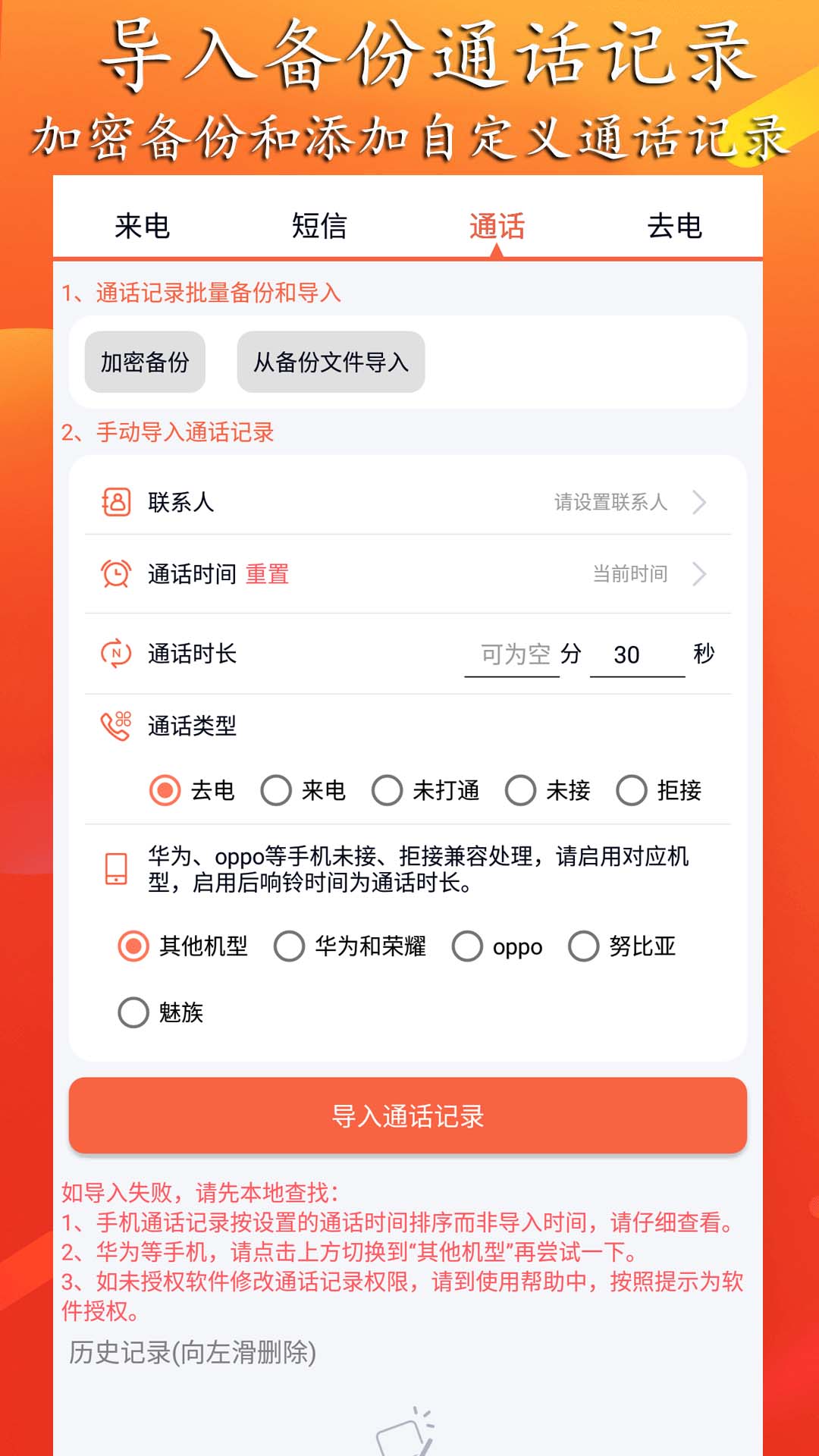Click the seconds input field showing 30
The width and height of the screenshot is (819, 1456).
[637, 654]
